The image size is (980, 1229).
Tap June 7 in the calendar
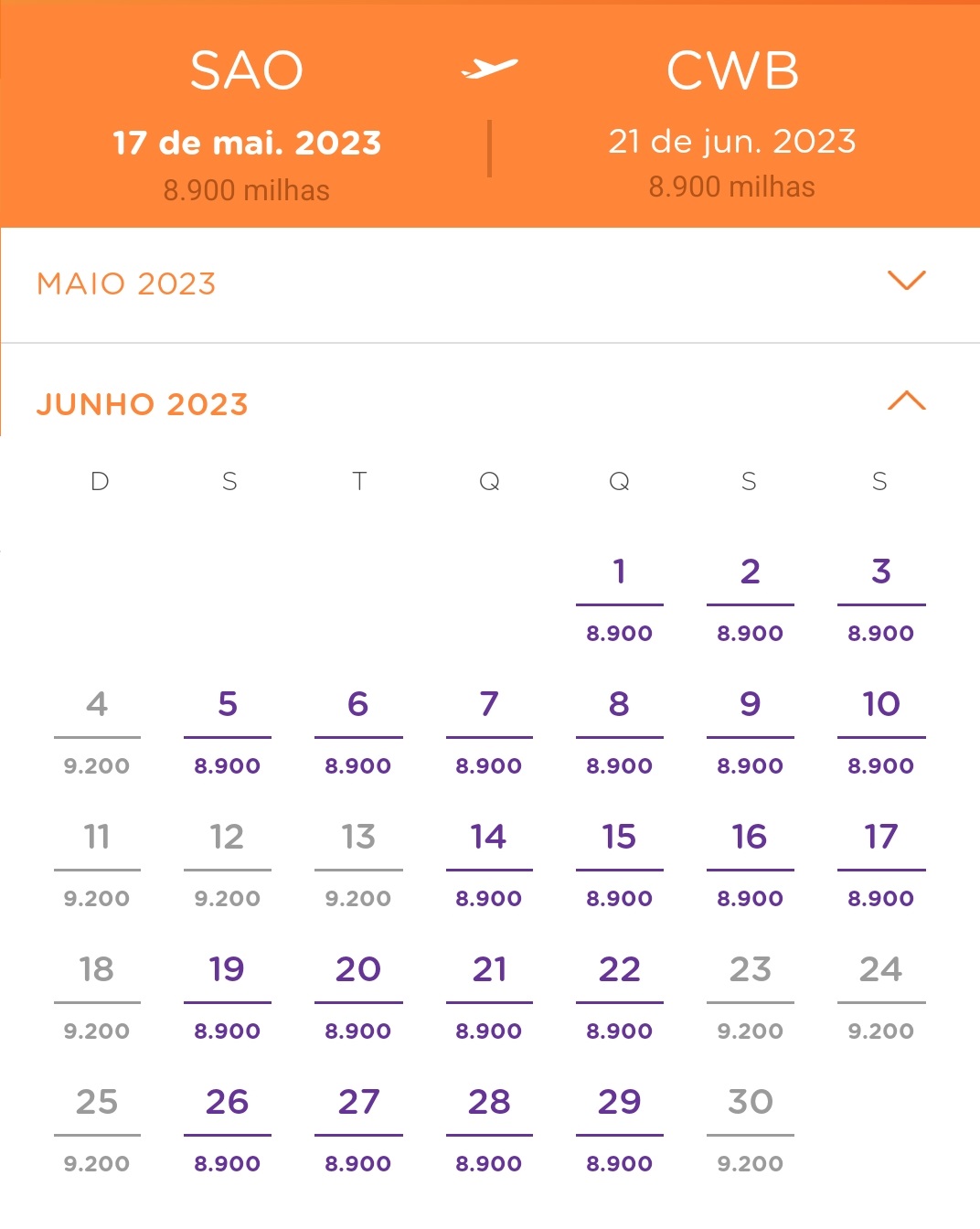489,705
